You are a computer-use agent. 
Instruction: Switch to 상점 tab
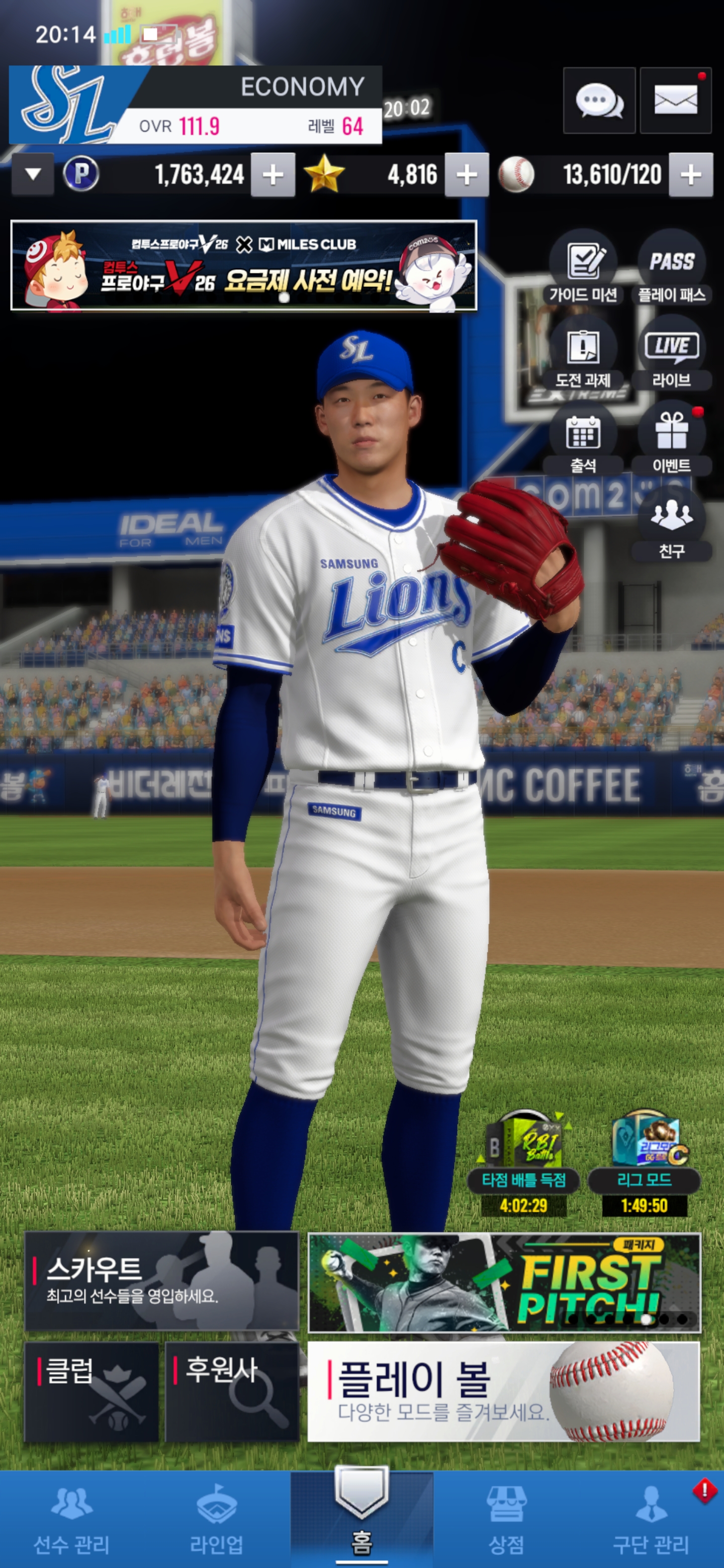(x=506, y=1520)
